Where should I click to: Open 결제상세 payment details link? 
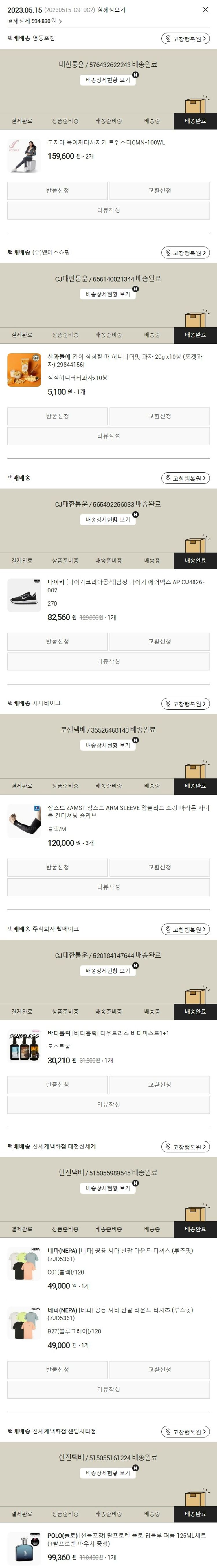click(x=35, y=21)
